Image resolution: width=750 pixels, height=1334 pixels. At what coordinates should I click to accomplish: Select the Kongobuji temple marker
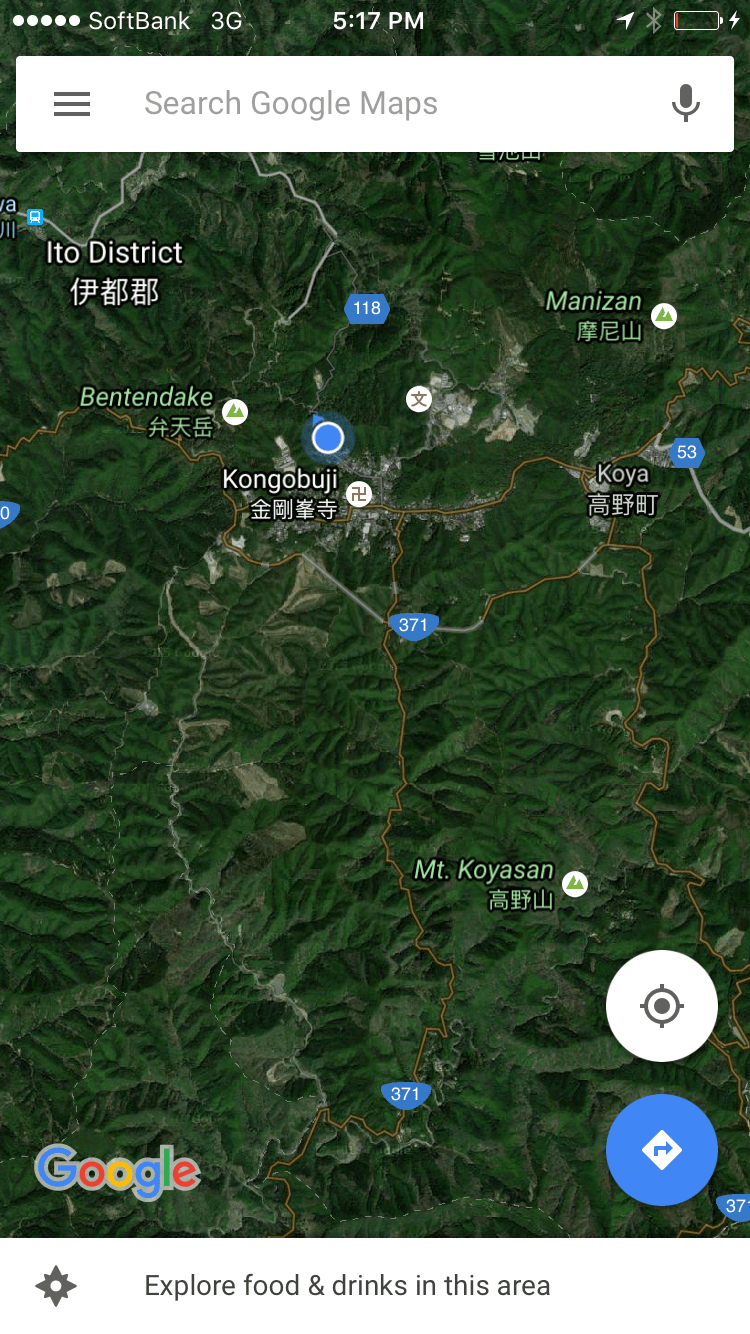[x=358, y=493]
